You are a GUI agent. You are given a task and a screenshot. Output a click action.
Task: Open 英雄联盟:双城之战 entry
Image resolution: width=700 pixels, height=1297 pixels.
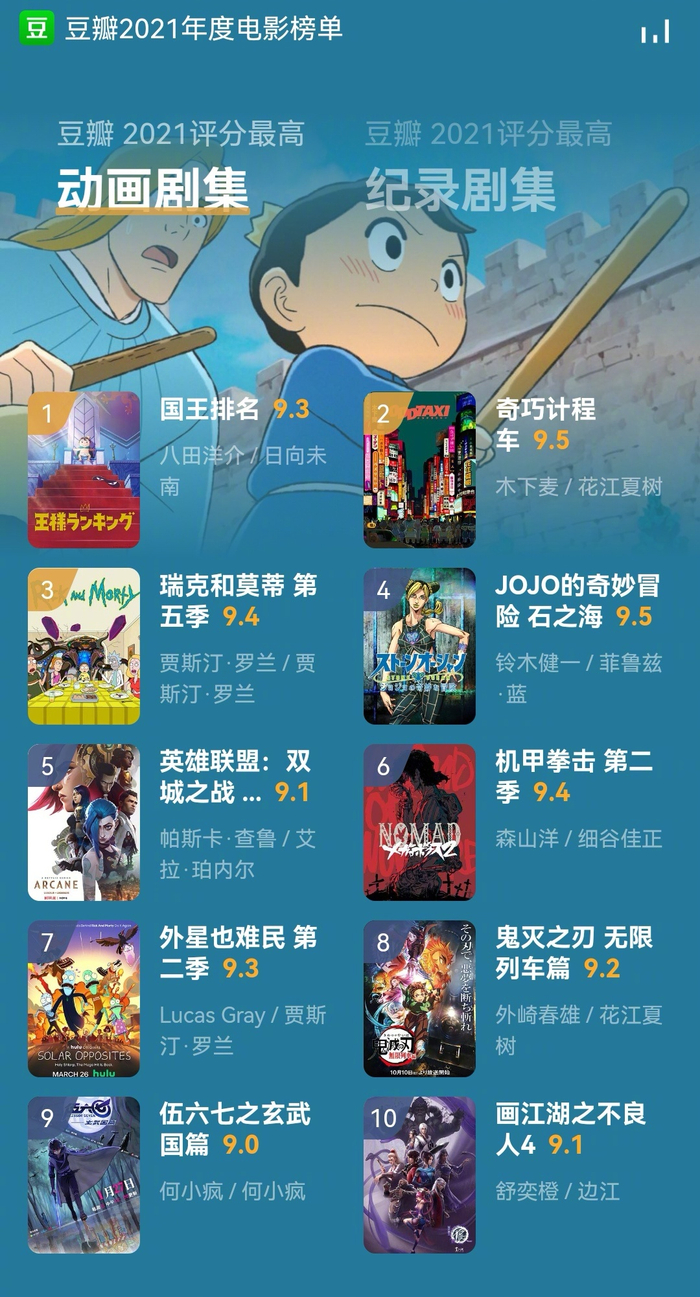click(182, 822)
